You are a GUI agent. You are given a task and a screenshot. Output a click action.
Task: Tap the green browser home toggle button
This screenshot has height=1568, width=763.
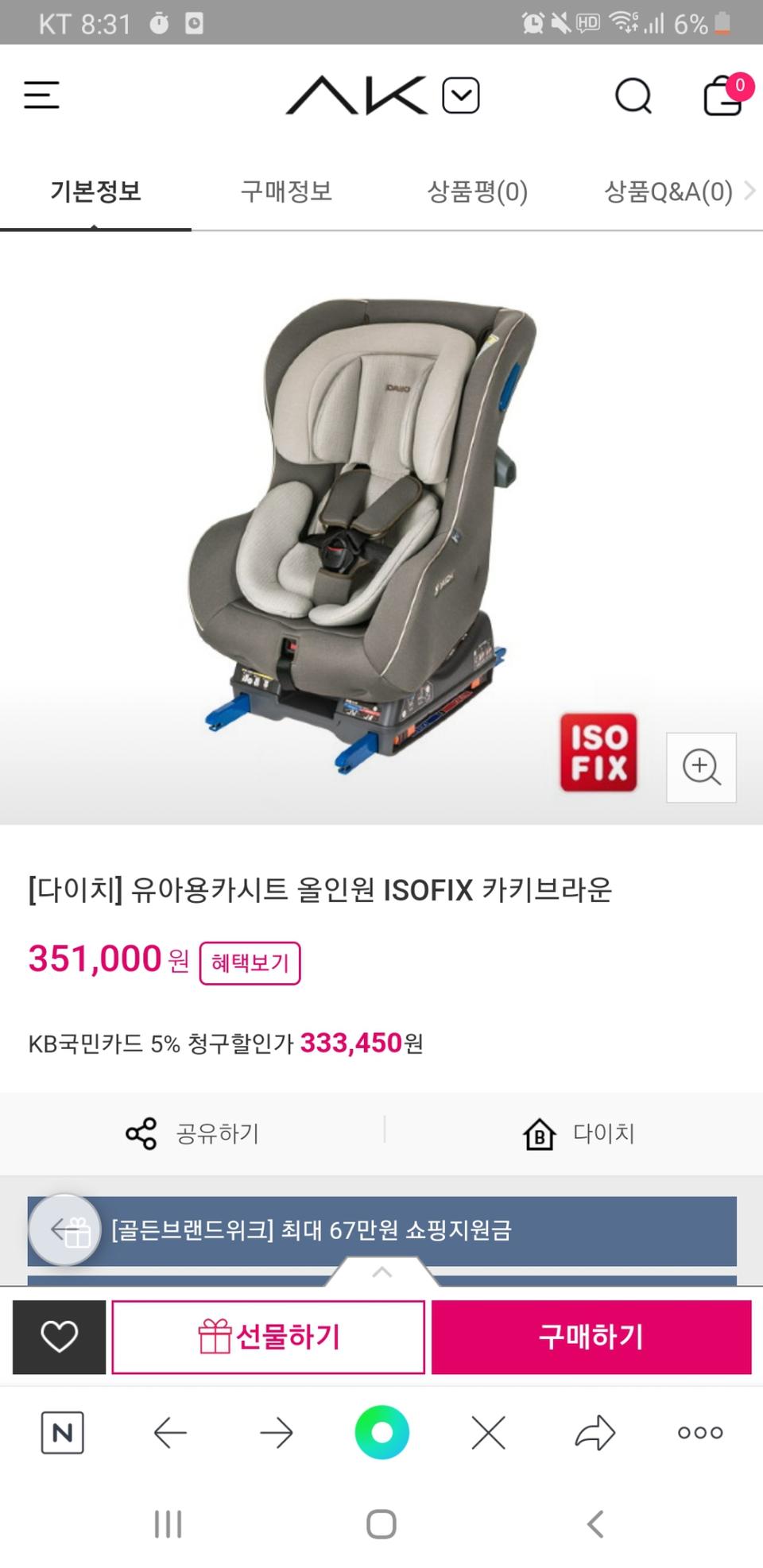coord(382,1434)
